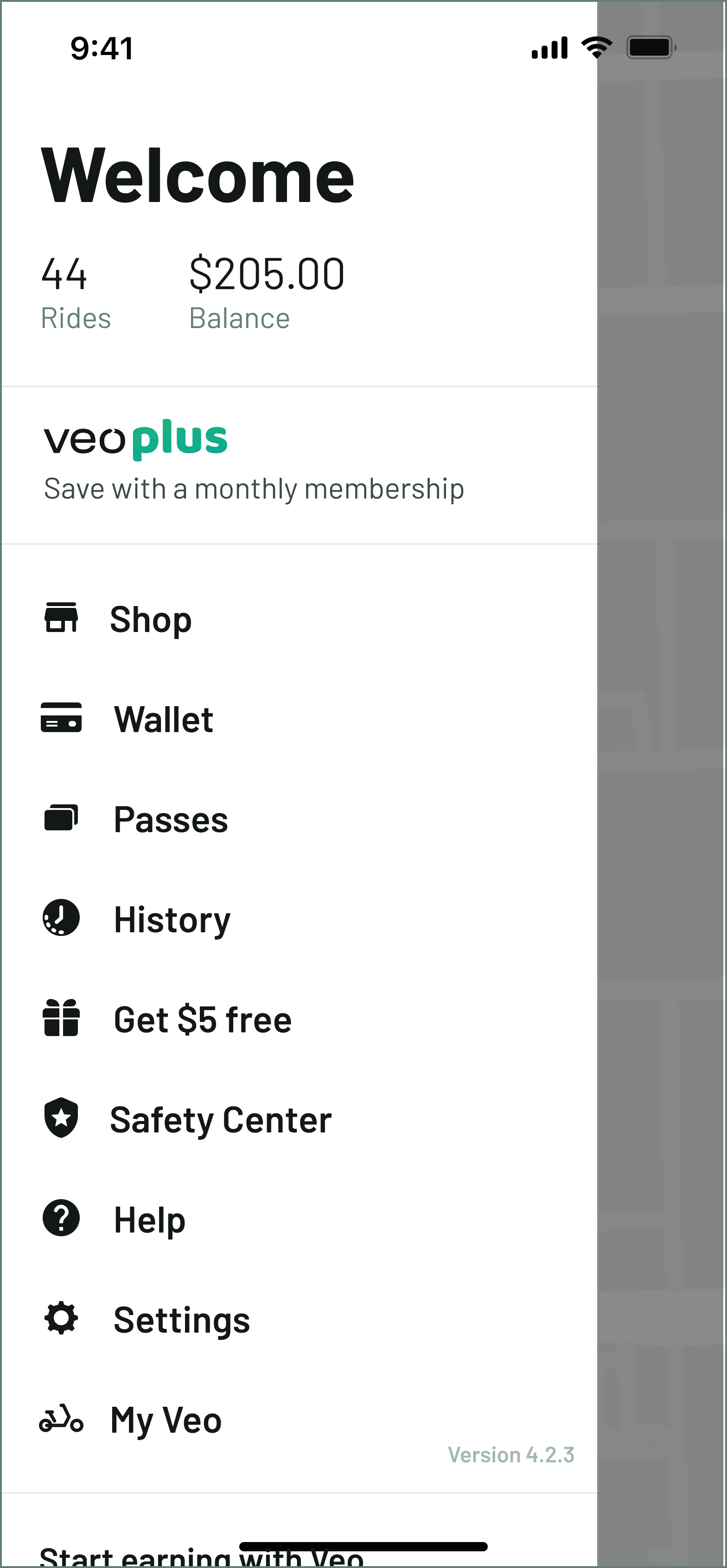This screenshot has height=1568, width=727.
Task: Open the Shop menu item
Action: coord(150,619)
